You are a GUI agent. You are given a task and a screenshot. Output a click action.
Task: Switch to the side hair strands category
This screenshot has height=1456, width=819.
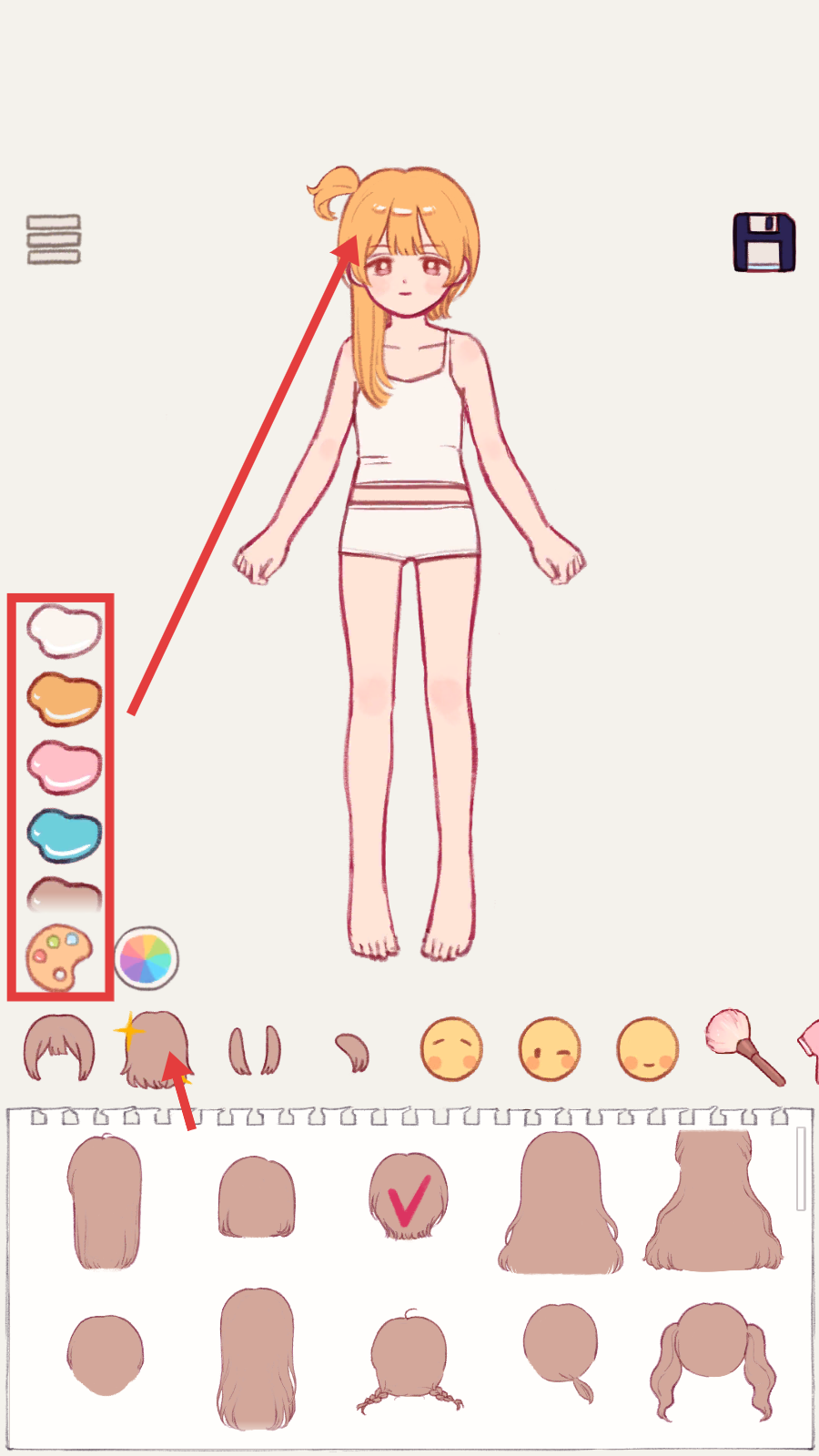click(254, 1051)
